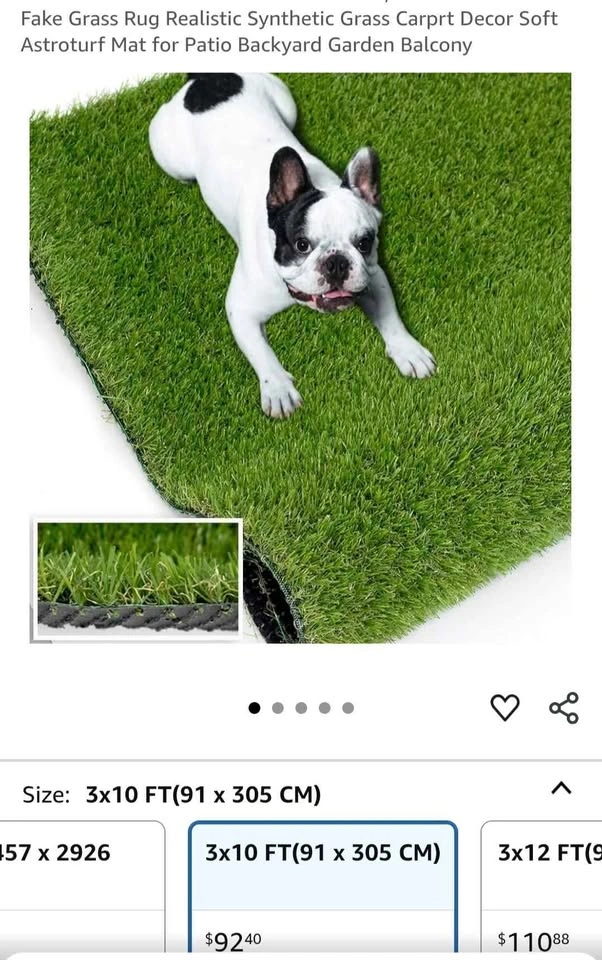Add this grass rug to wishlist
The image size is (602, 960).
coord(505,708)
